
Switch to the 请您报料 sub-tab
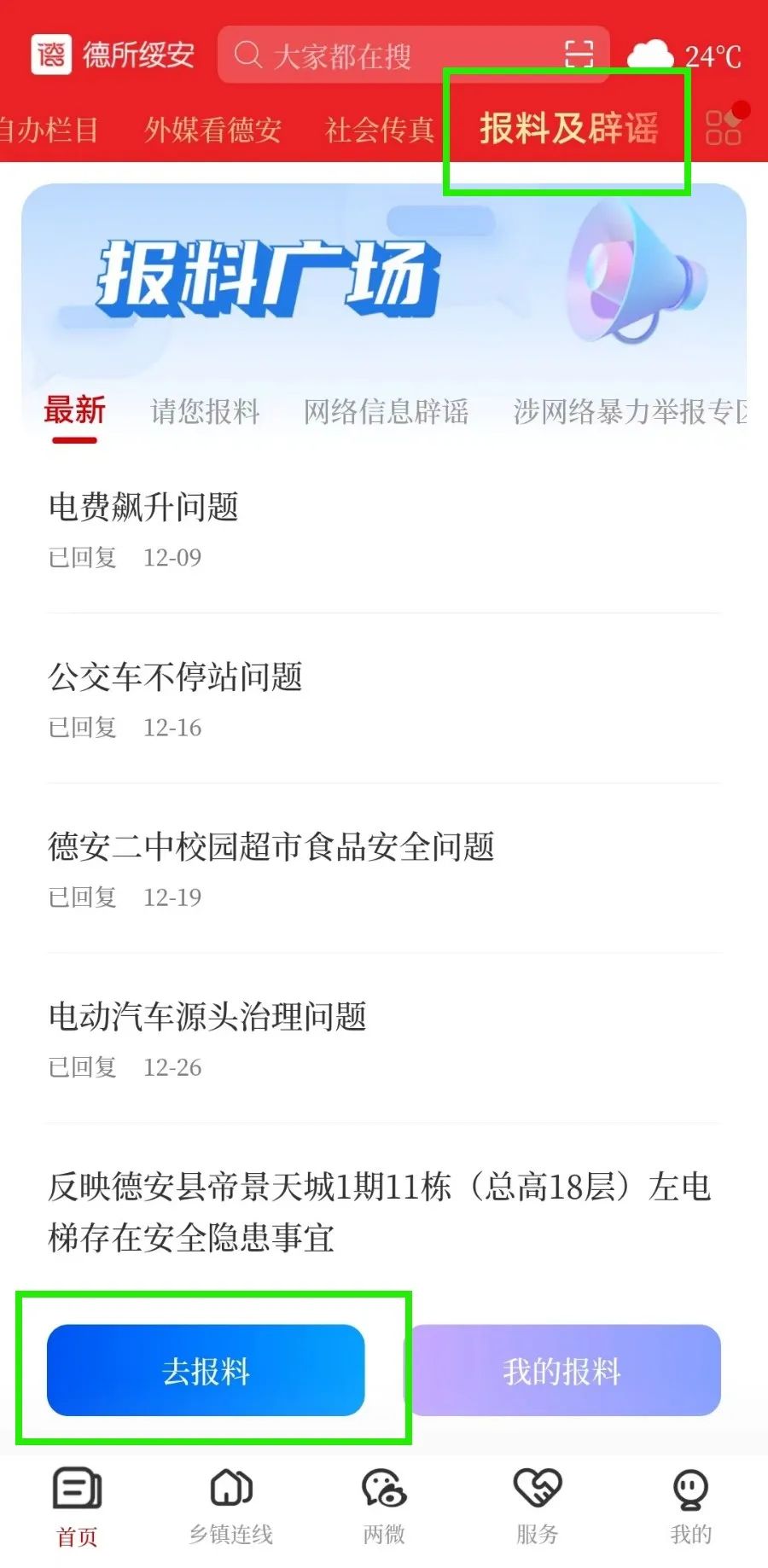(205, 411)
